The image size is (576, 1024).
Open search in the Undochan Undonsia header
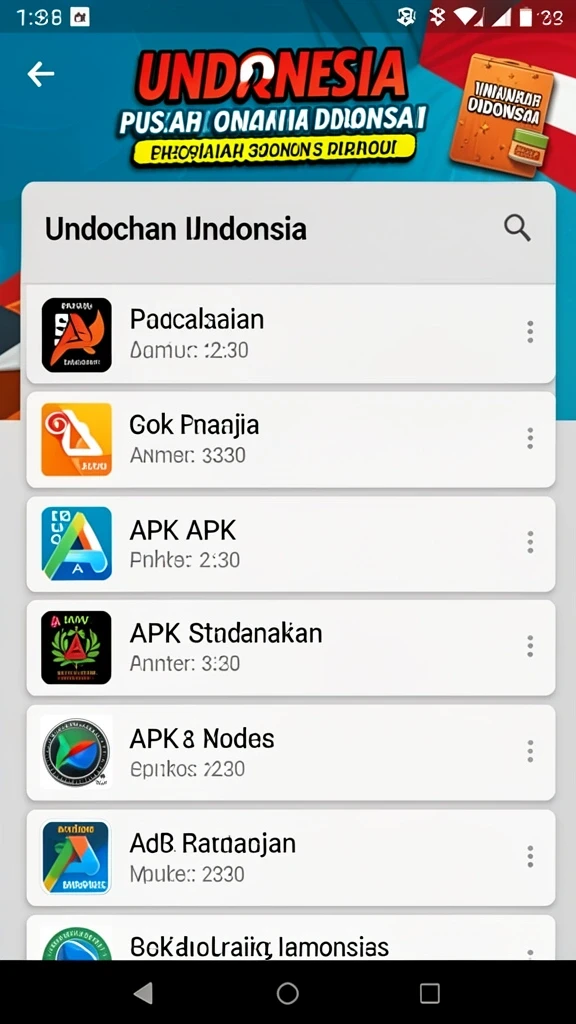517,229
